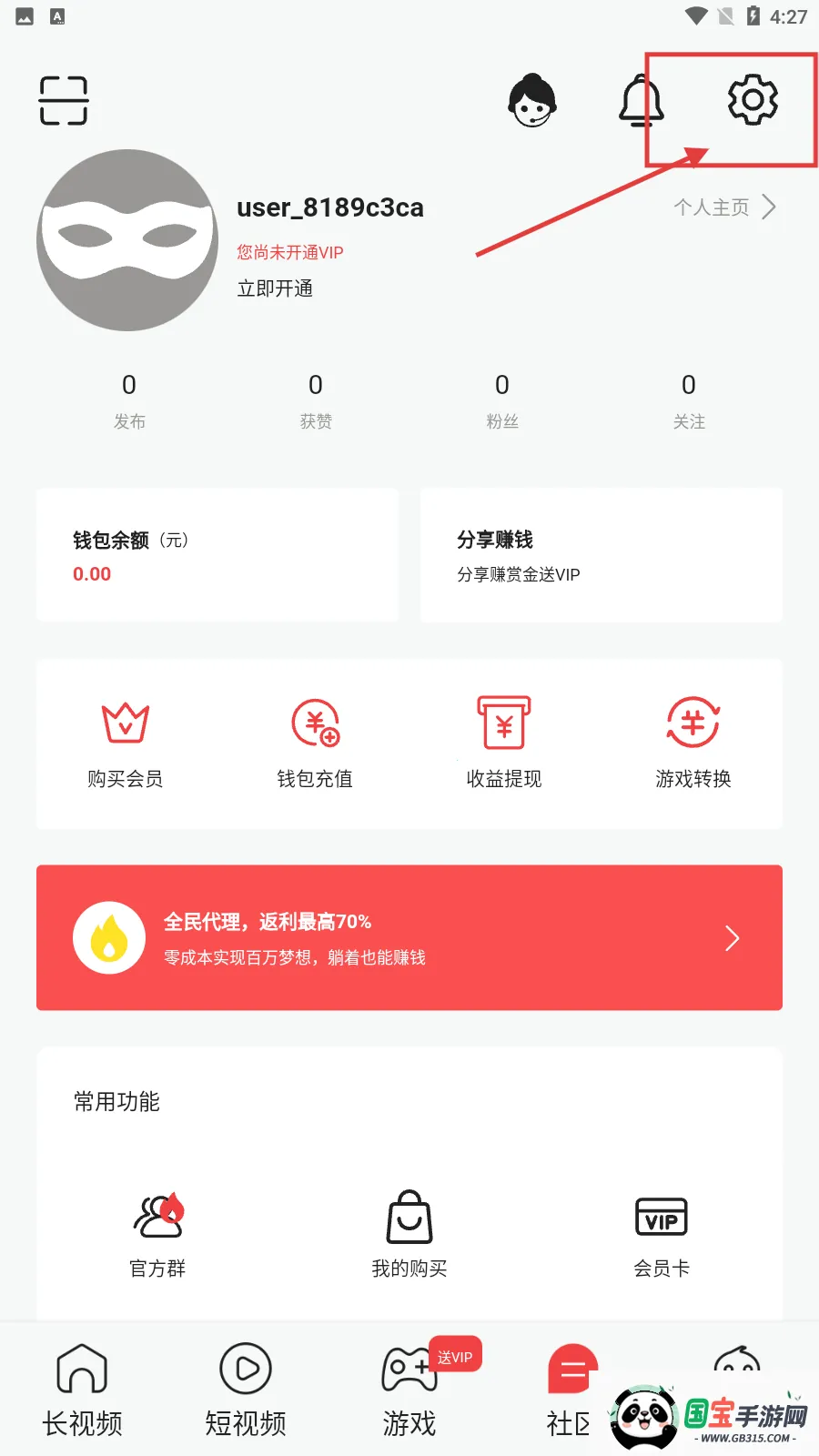Contact customer service via the headset icon
Screen dimensions: 819x1456
[532, 100]
